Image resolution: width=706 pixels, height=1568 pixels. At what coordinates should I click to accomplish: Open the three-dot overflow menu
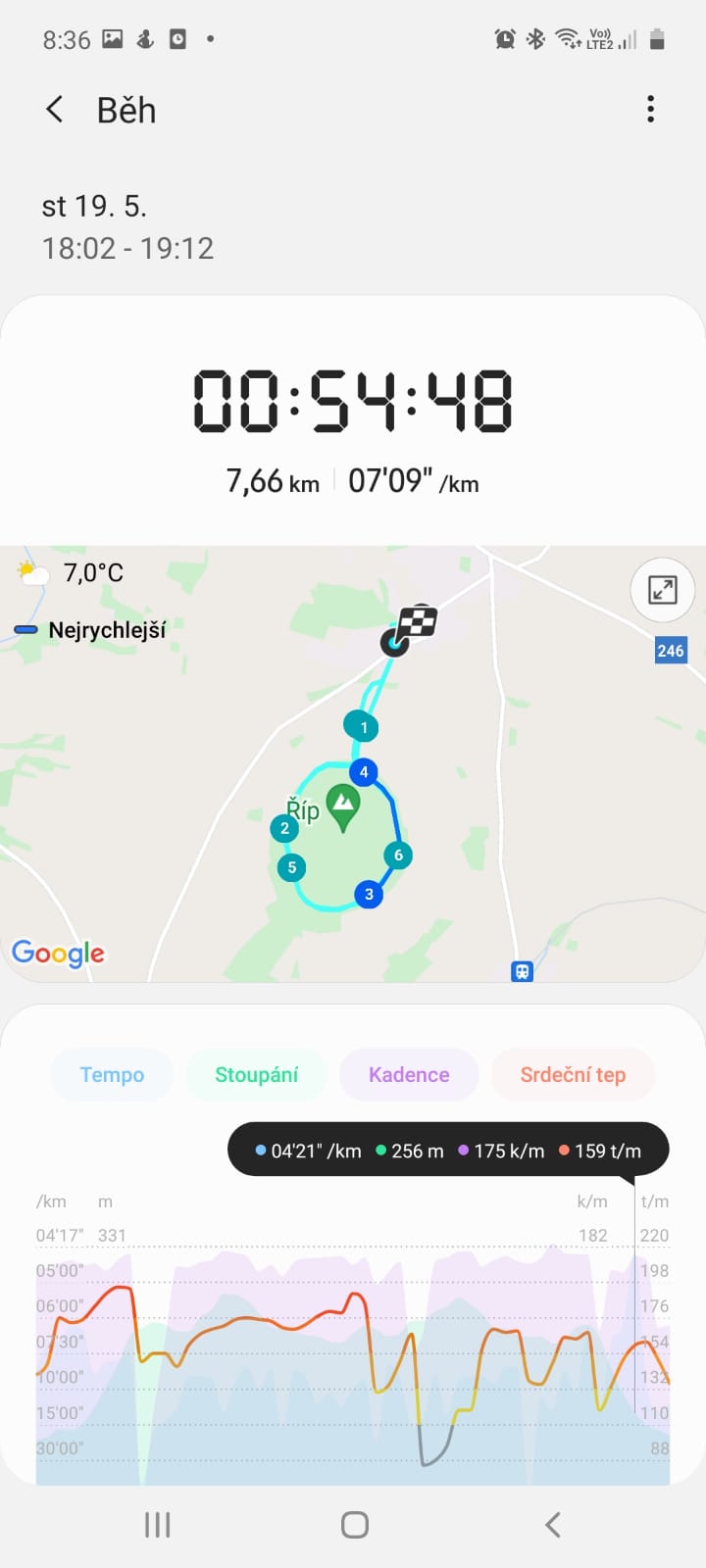pos(650,110)
